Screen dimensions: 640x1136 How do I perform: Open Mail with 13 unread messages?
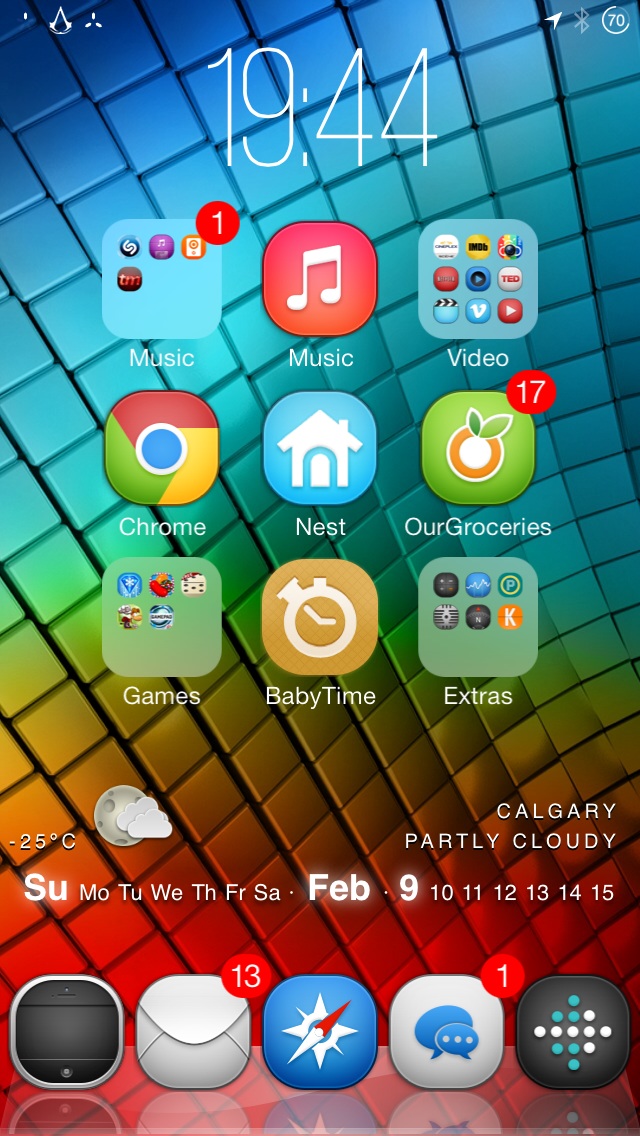(194, 1032)
